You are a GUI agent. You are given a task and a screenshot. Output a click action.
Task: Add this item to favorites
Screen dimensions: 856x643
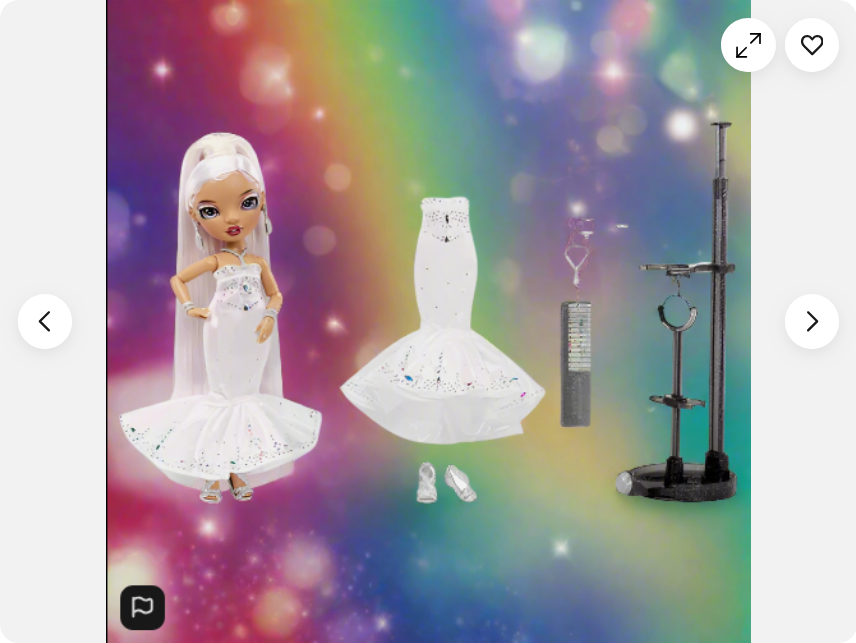pyautogui.click(x=811, y=45)
